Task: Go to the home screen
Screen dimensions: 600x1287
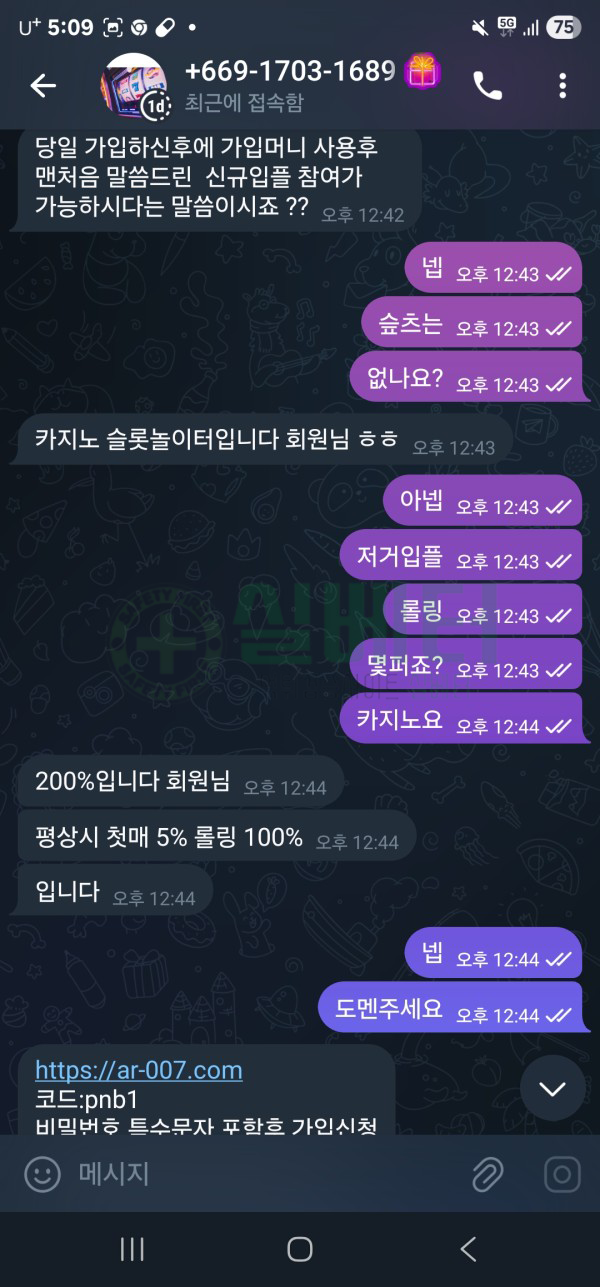Action: (300, 1248)
